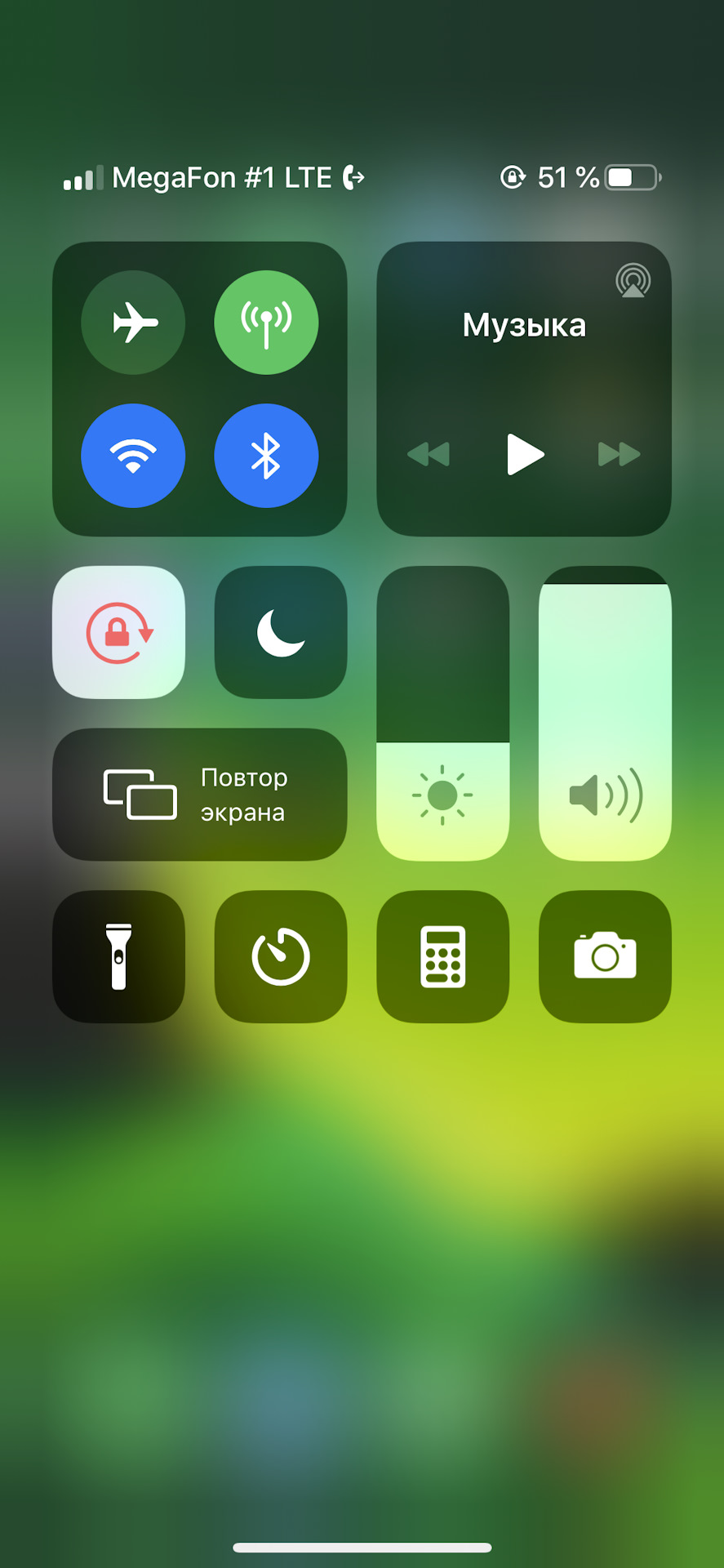The image size is (724, 1568).
Task: Enable Do Not Disturb moon mode
Action: pyautogui.click(x=281, y=632)
